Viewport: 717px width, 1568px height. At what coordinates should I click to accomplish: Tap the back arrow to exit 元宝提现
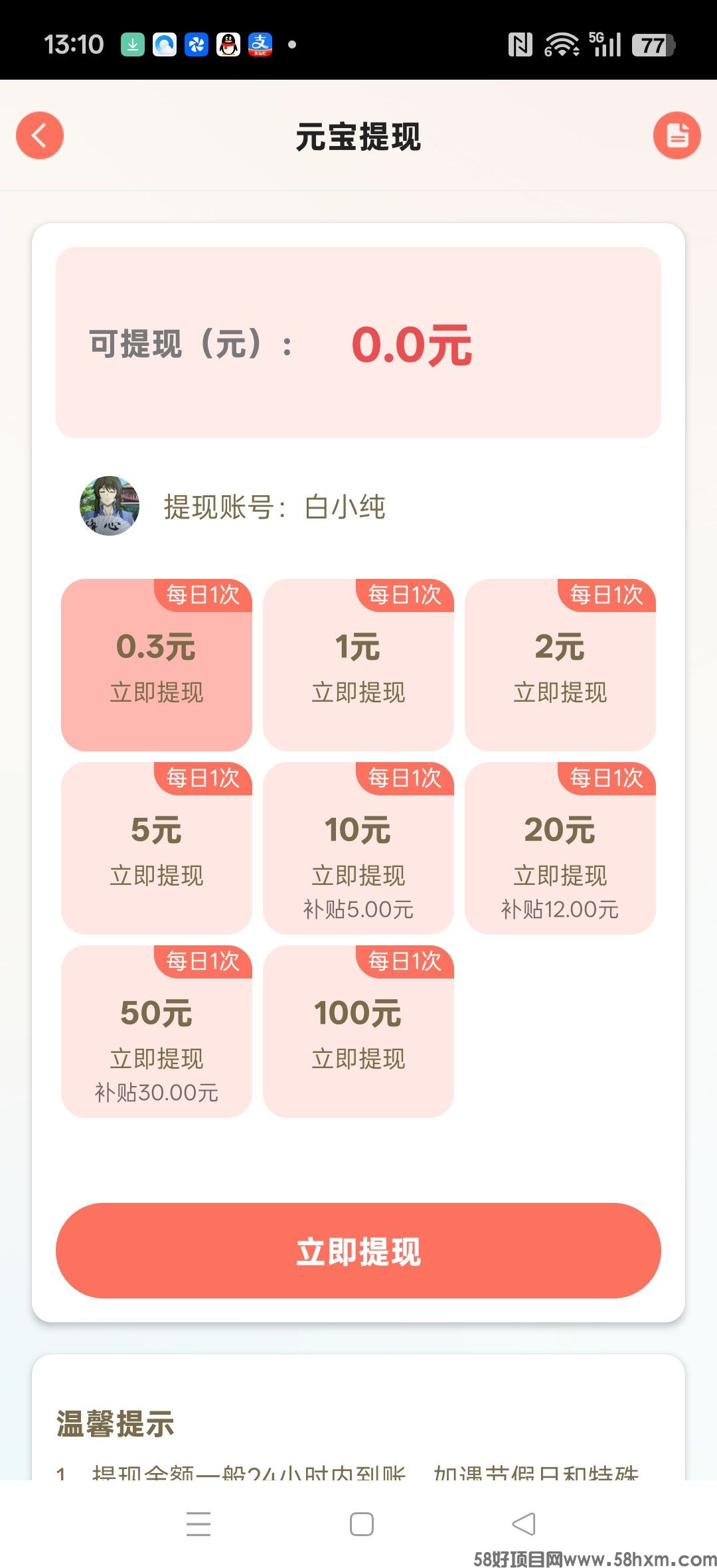[x=39, y=135]
